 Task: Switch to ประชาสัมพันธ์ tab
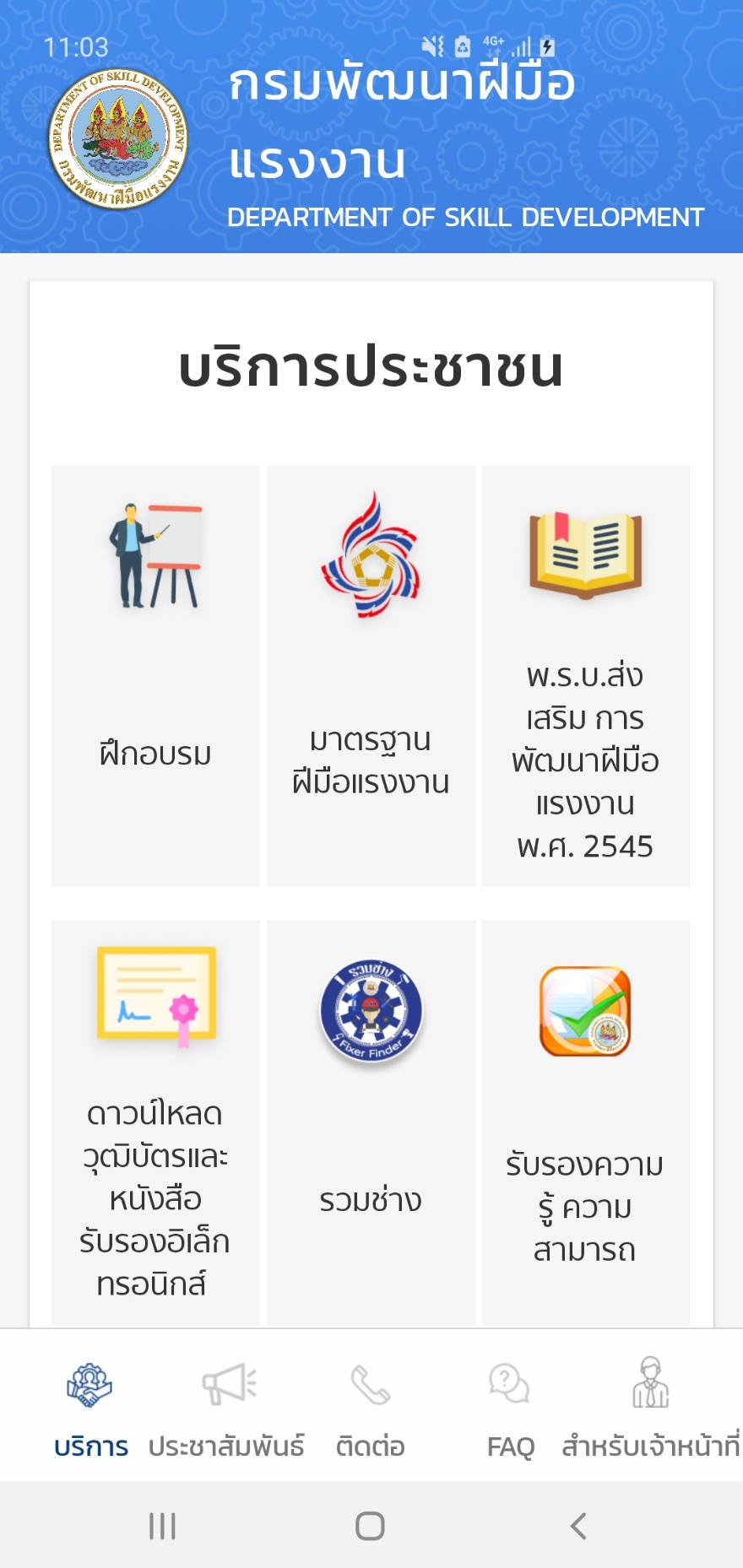tap(226, 1407)
